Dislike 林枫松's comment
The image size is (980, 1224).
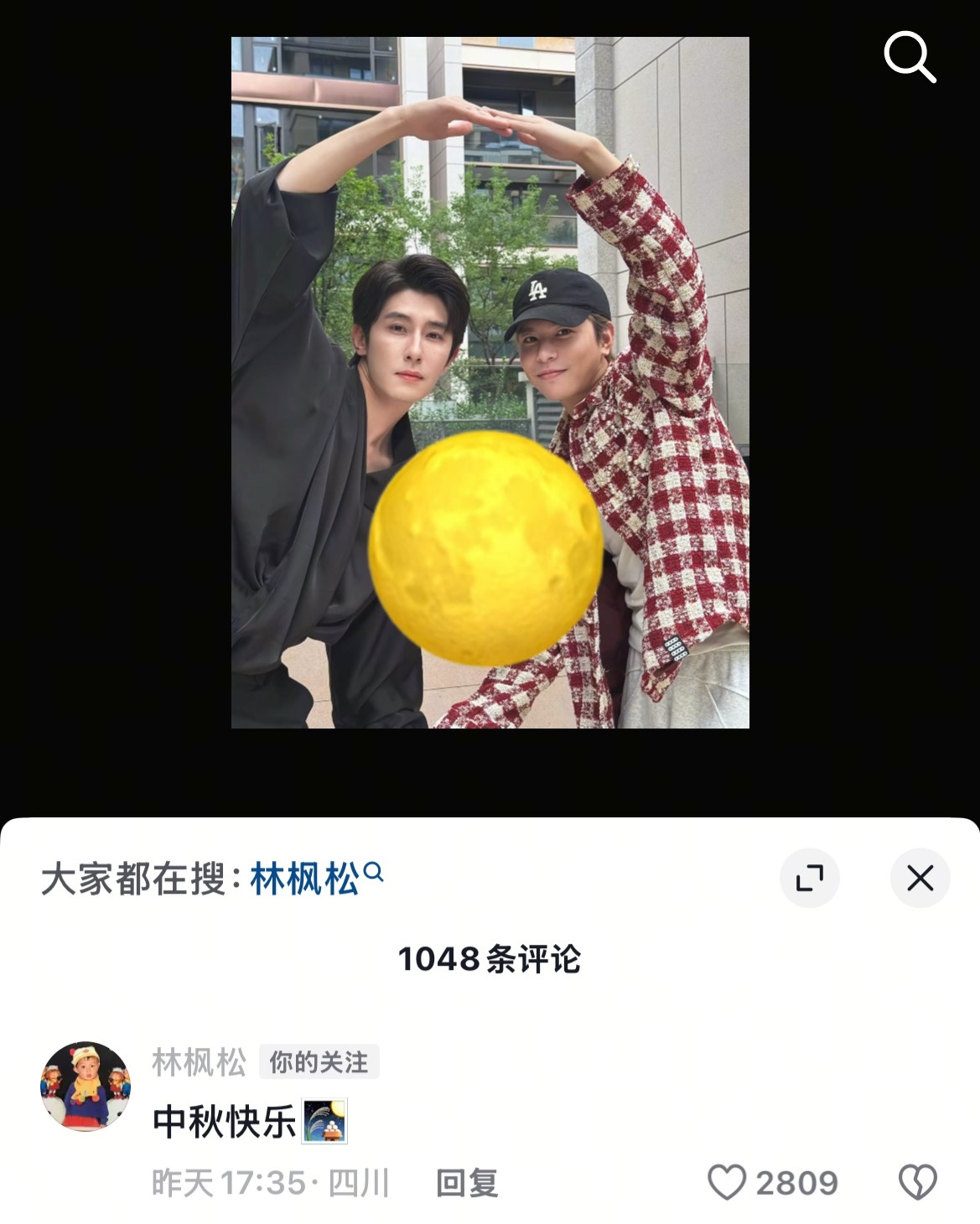pyautogui.click(x=918, y=1183)
